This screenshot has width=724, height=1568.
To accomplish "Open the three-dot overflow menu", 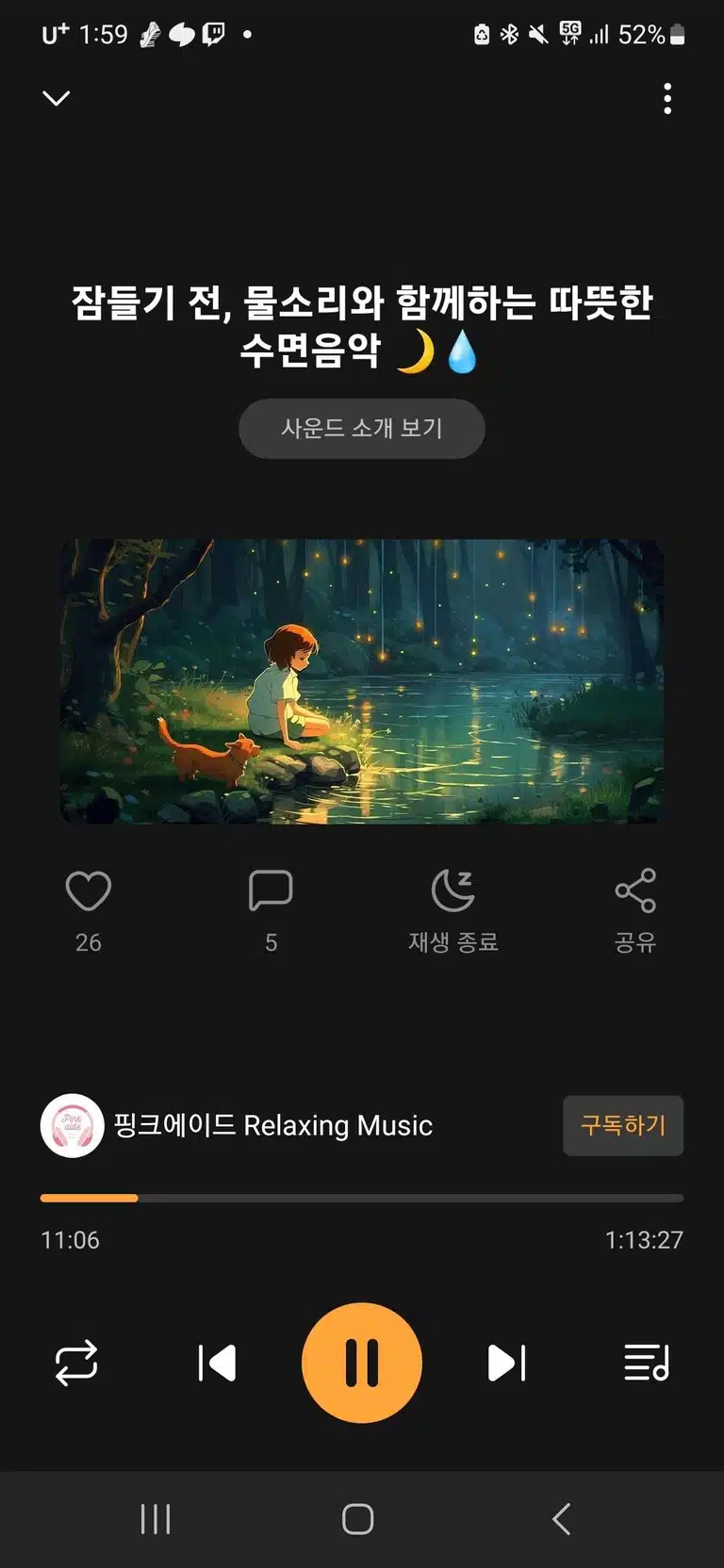I will (x=667, y=99).
